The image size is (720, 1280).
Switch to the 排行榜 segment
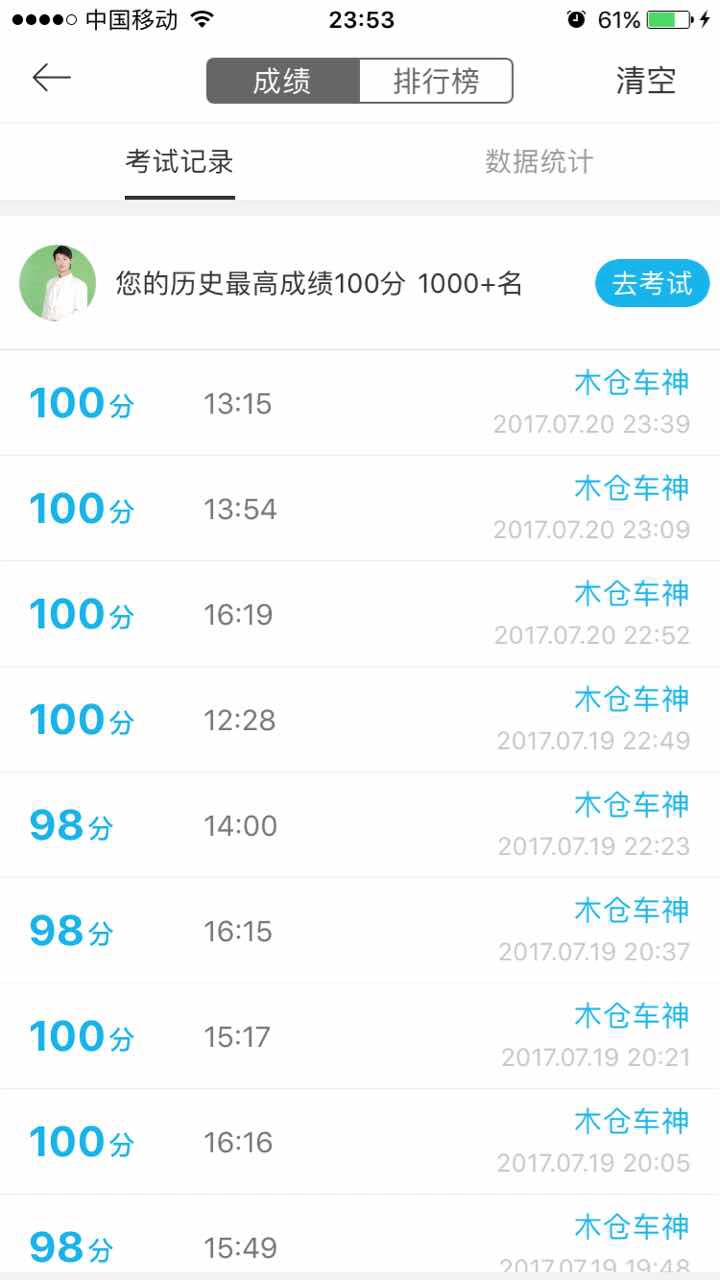pos(436,81)
